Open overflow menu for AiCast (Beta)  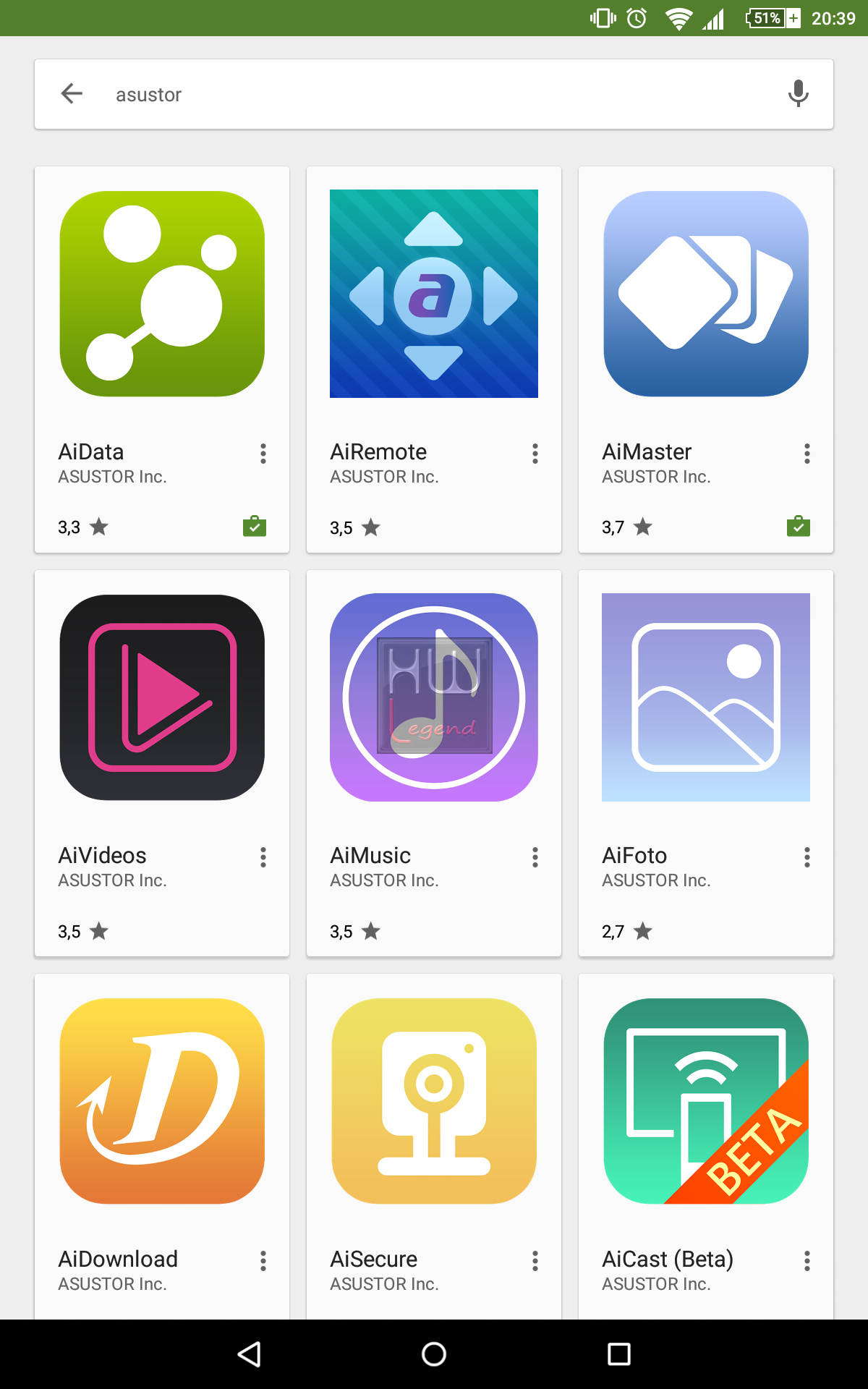807,1261
